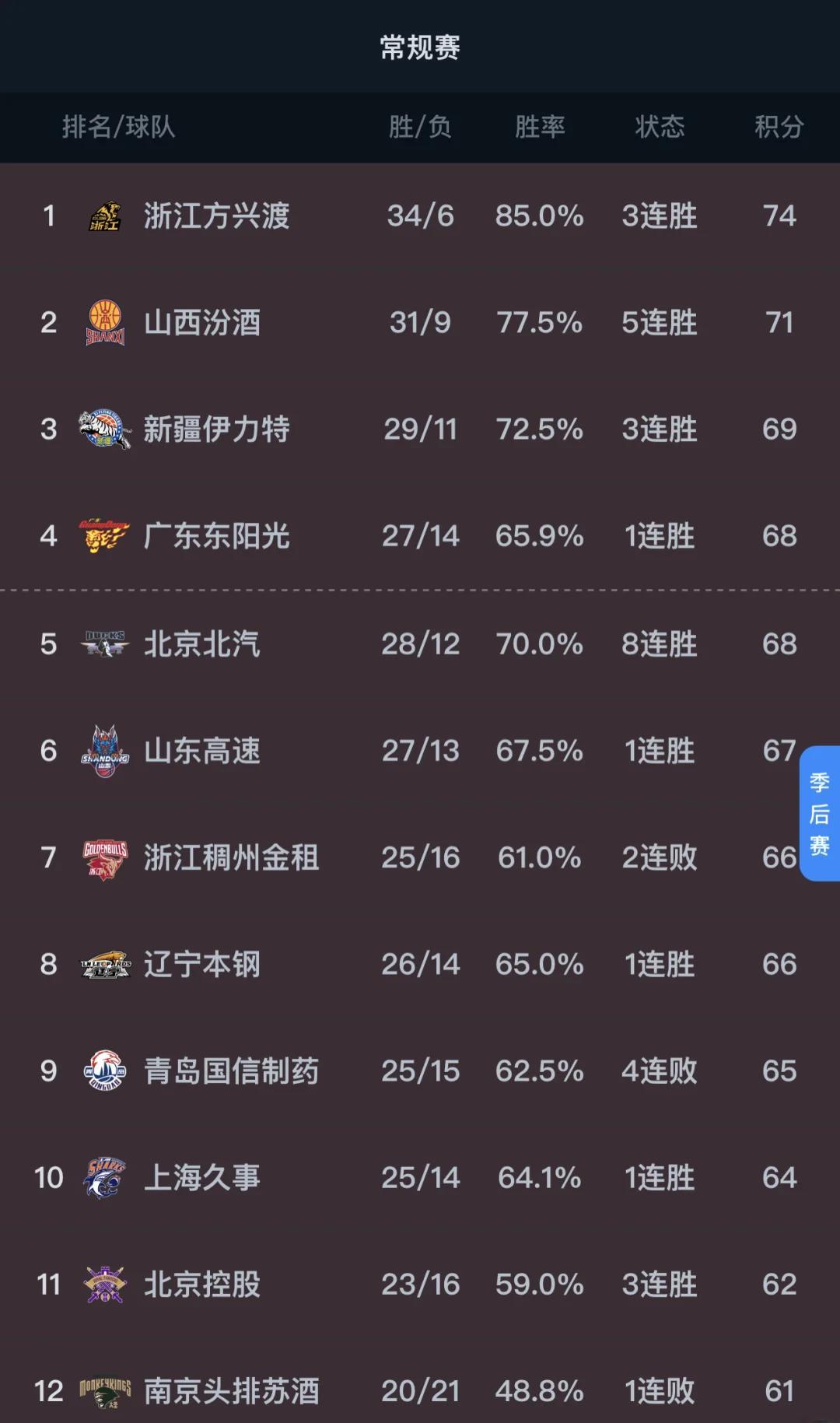Open the 青岛国信制药 team logo

[x=105, y=1071]
